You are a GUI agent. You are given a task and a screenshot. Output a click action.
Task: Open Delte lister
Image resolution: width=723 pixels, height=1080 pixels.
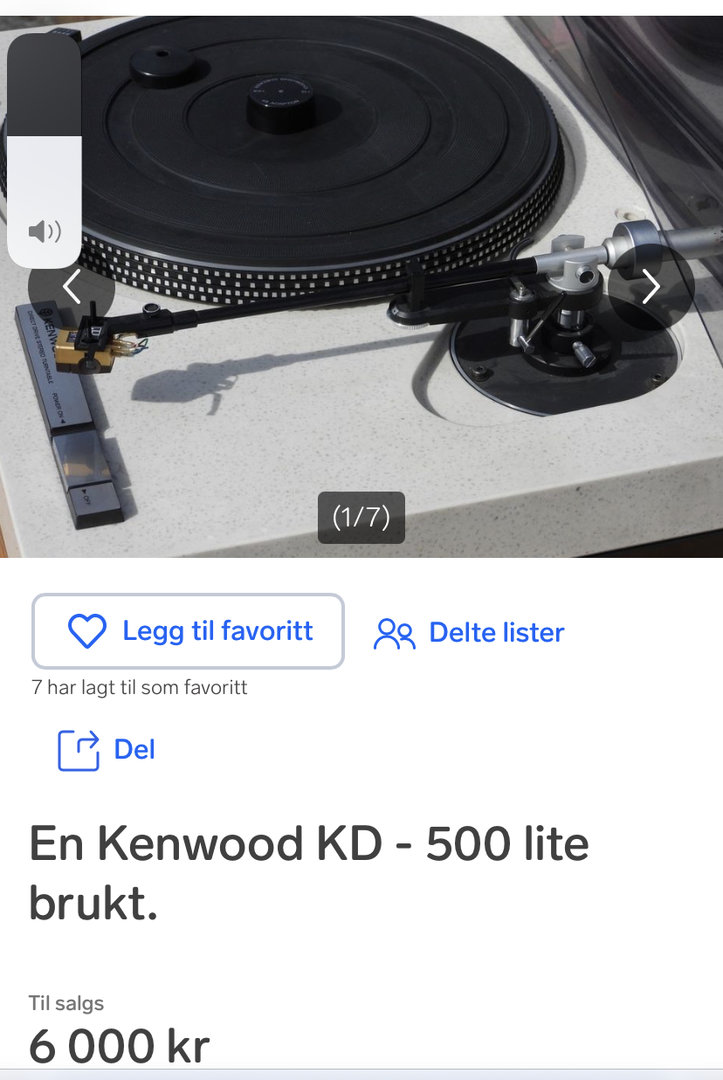pyautogui.click(x=469, y=633)
